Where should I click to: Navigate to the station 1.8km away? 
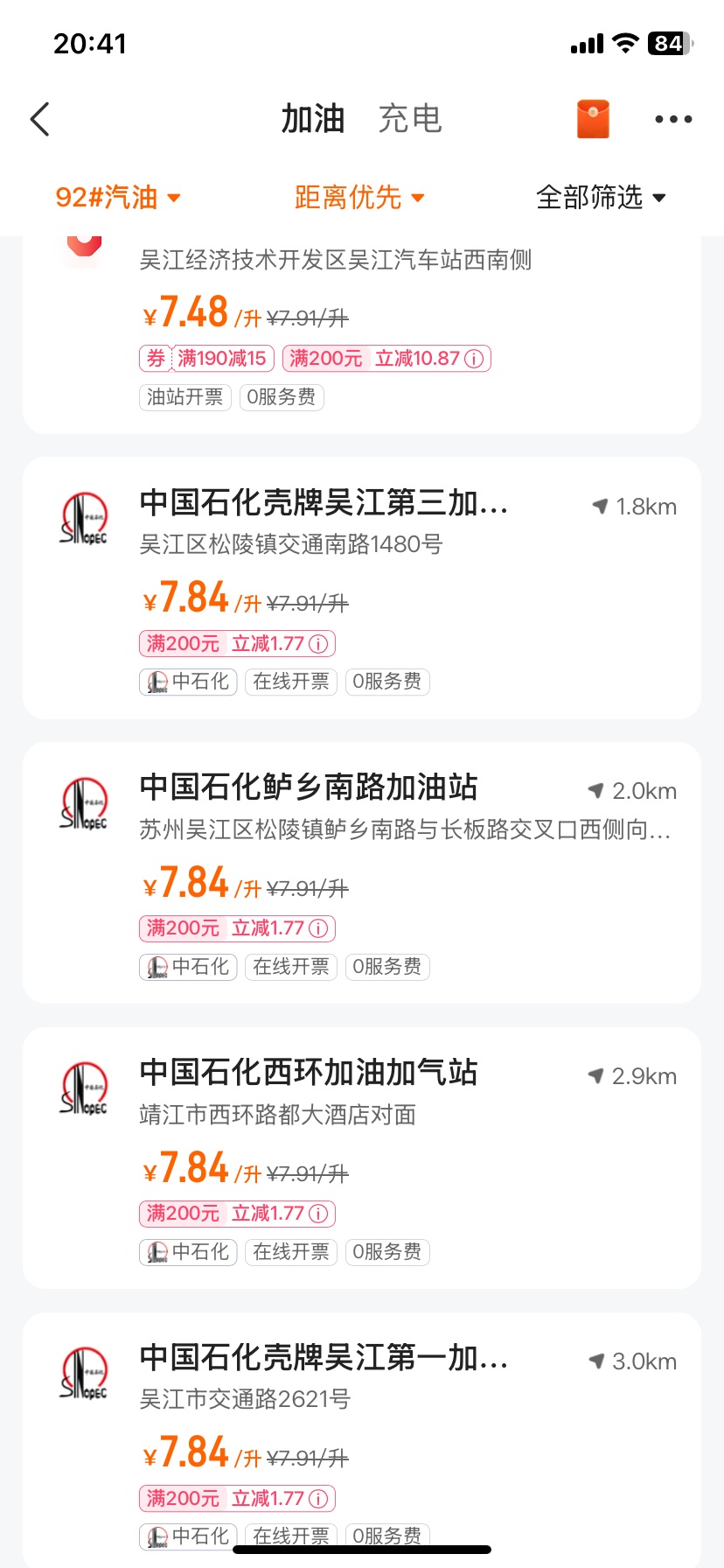[x=634, y=507]
